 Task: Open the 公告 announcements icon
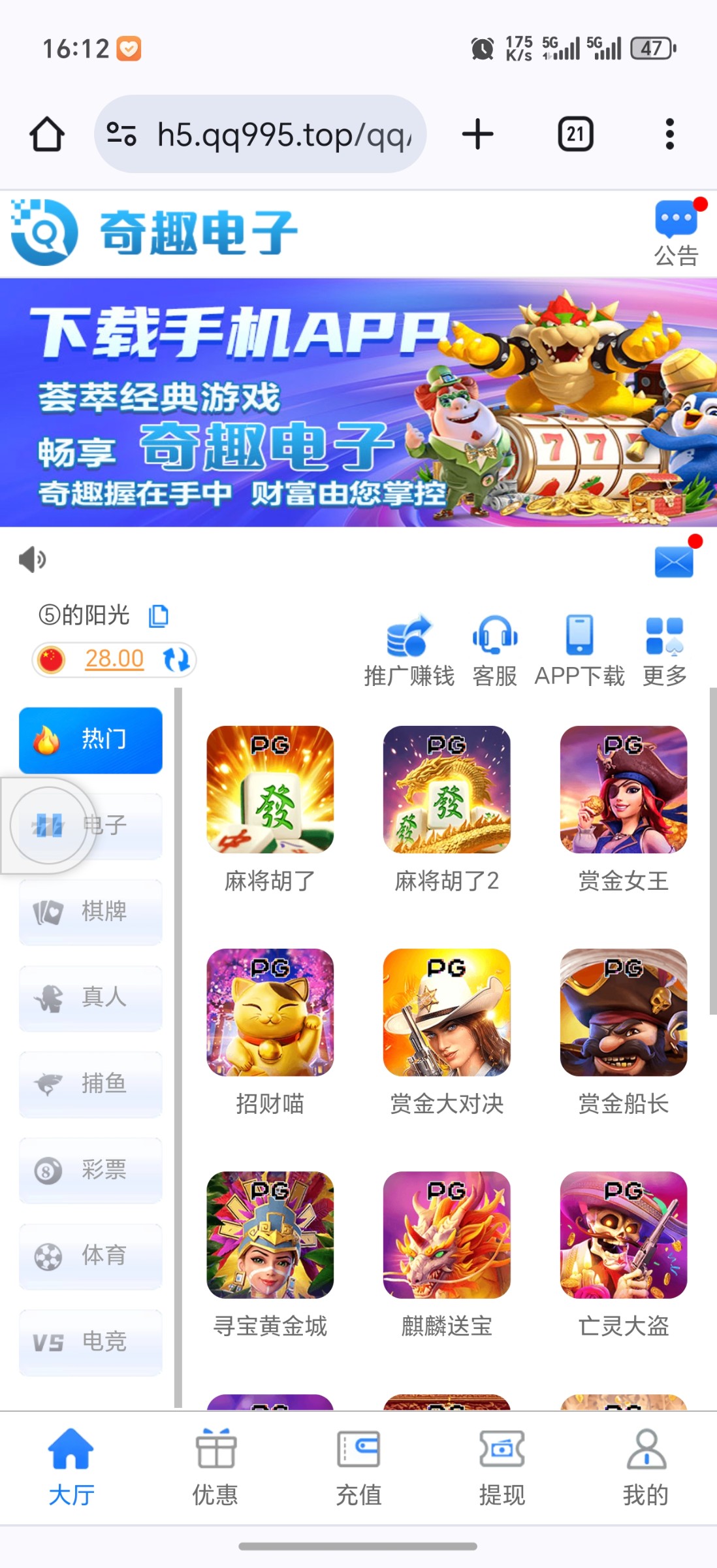[676, 233]
